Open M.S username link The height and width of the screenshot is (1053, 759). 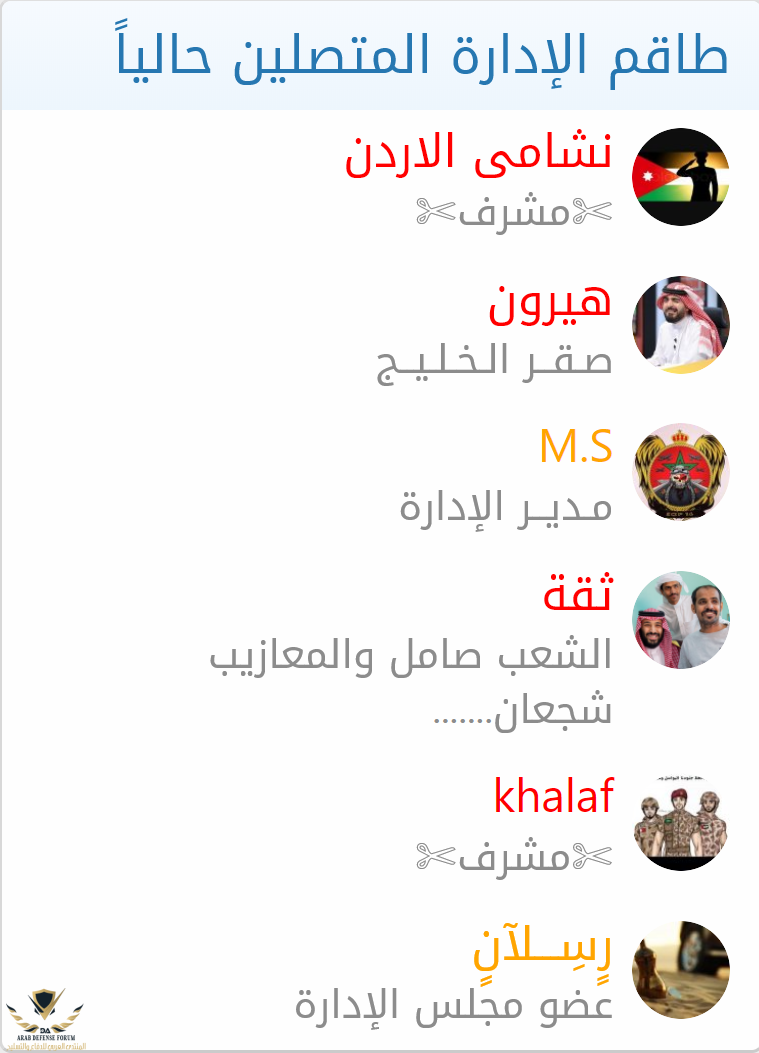click(x=575, y=447)
